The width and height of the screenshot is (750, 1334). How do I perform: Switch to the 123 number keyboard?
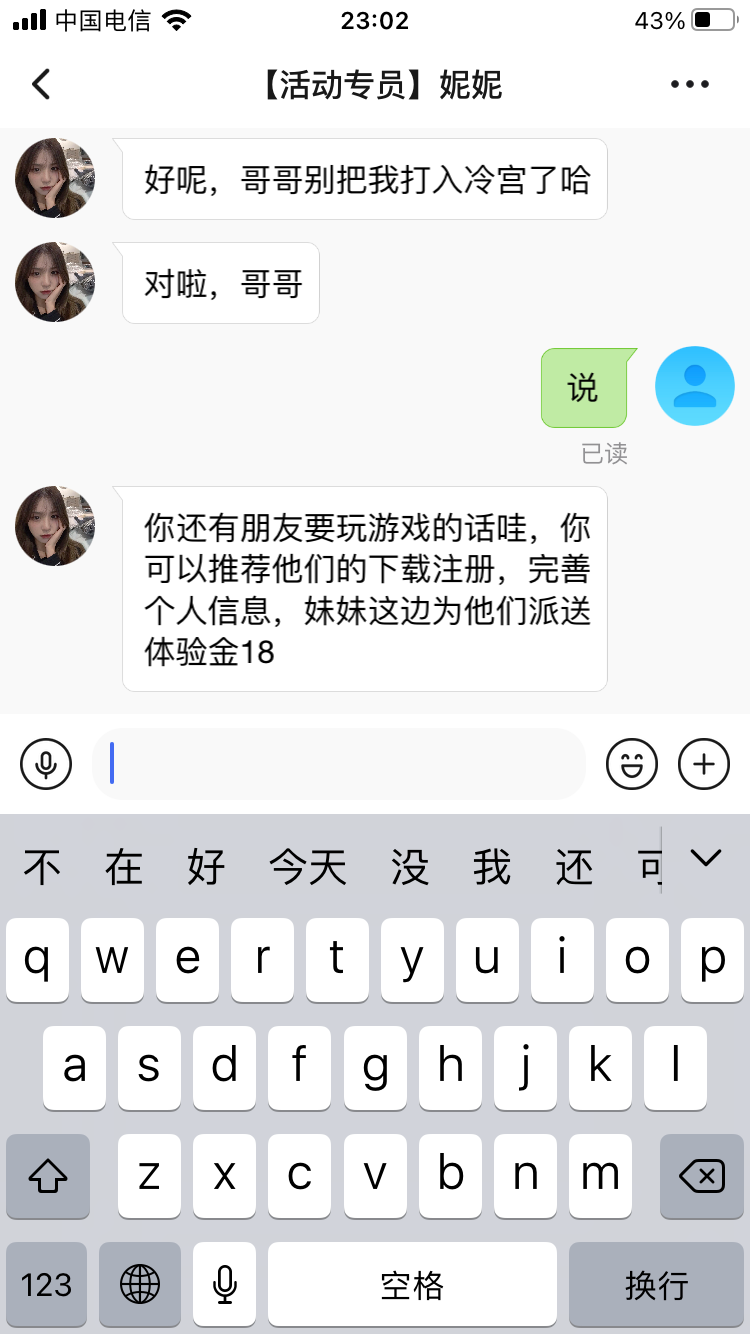click(47, 1284)
